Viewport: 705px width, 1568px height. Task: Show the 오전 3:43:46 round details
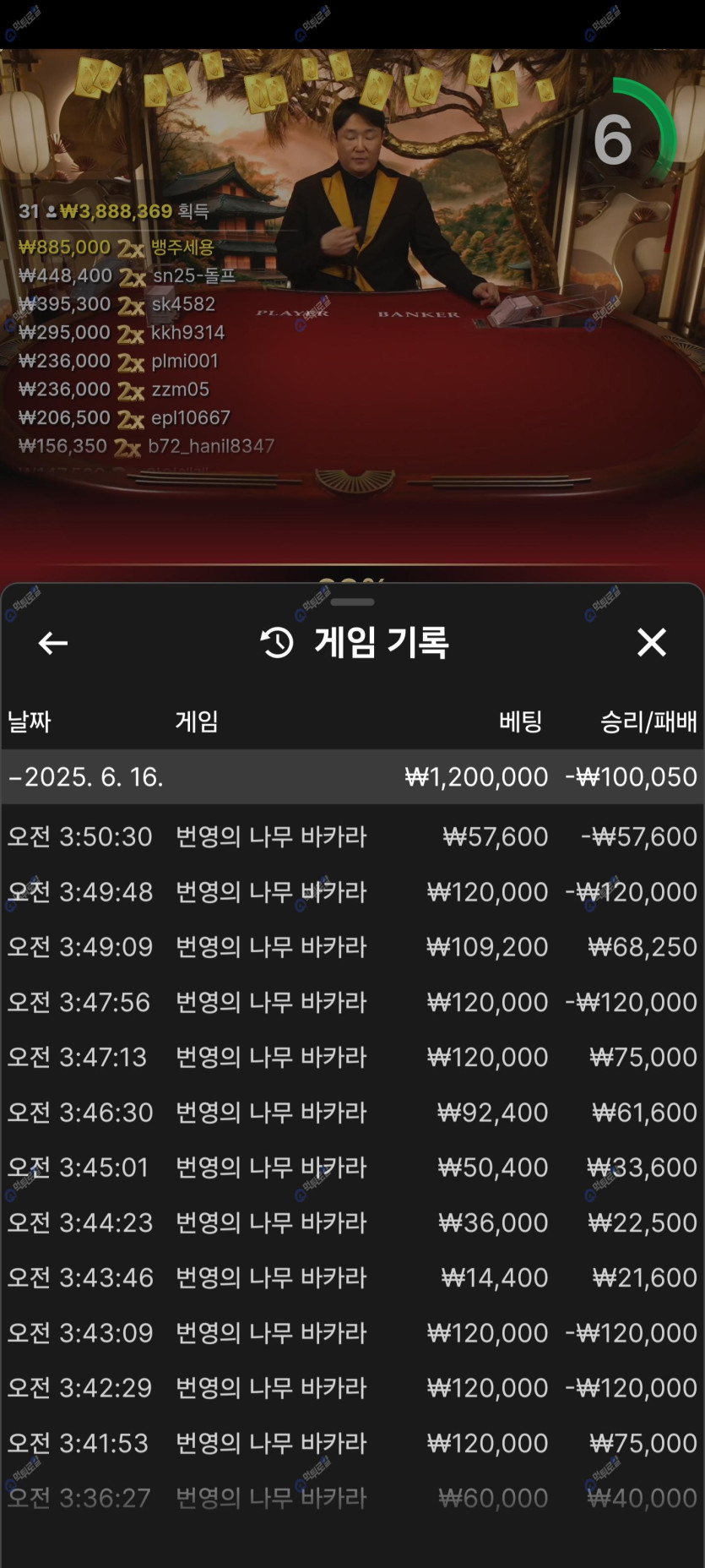pos(352,1277)
